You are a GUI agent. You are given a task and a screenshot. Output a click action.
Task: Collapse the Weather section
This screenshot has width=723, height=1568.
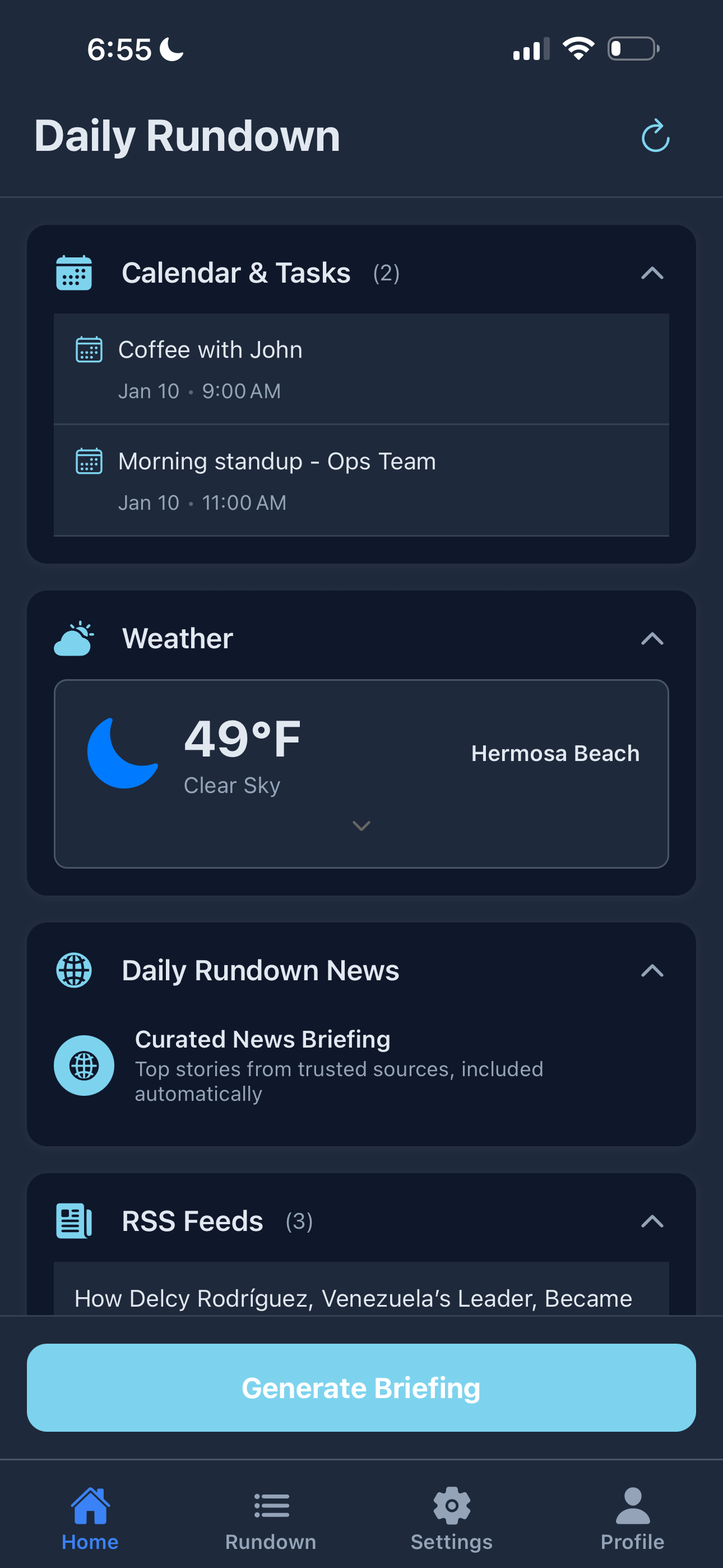tap(653, 638)
